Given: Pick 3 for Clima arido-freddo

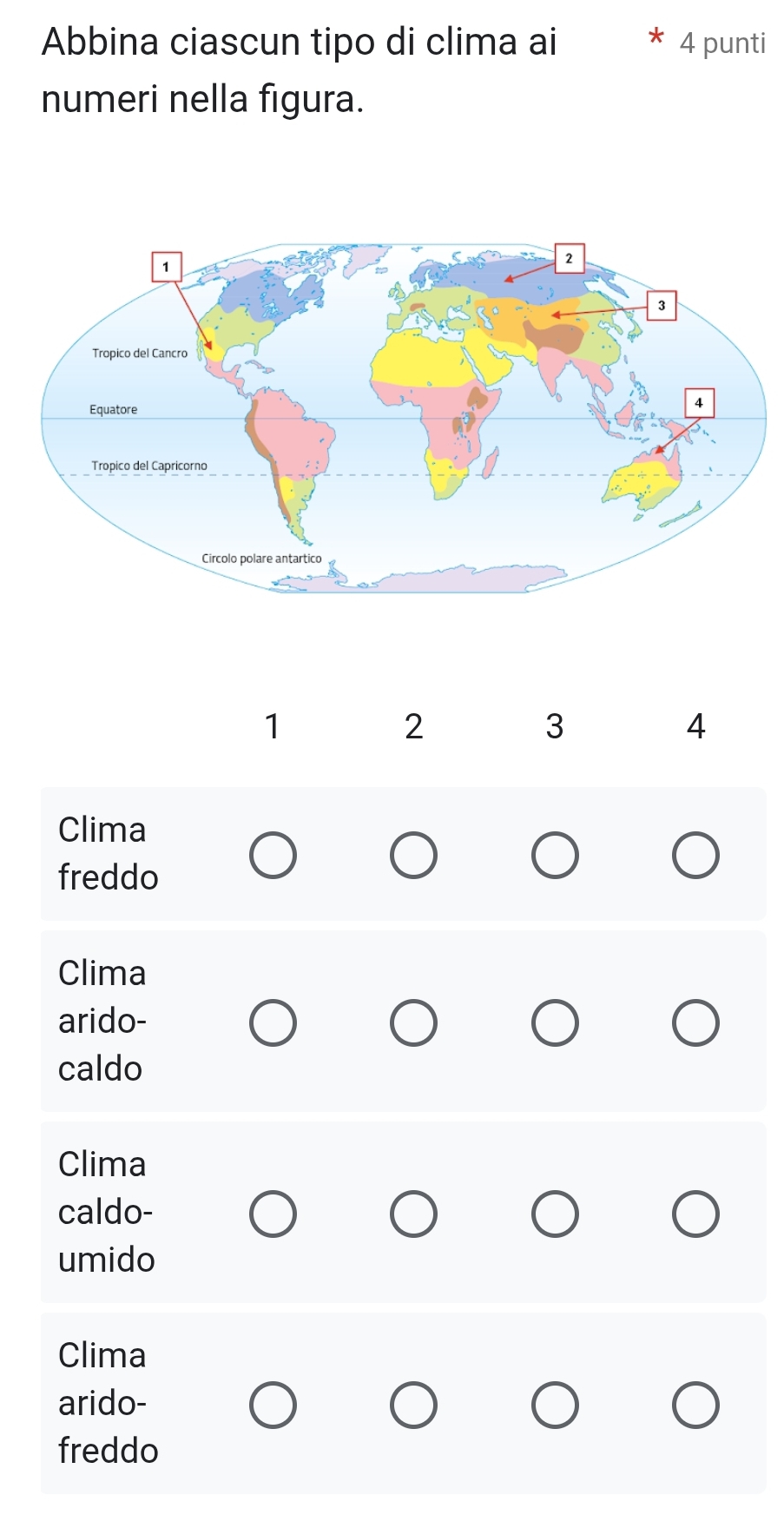Looking at the screenshot, I should (555, 1405).
